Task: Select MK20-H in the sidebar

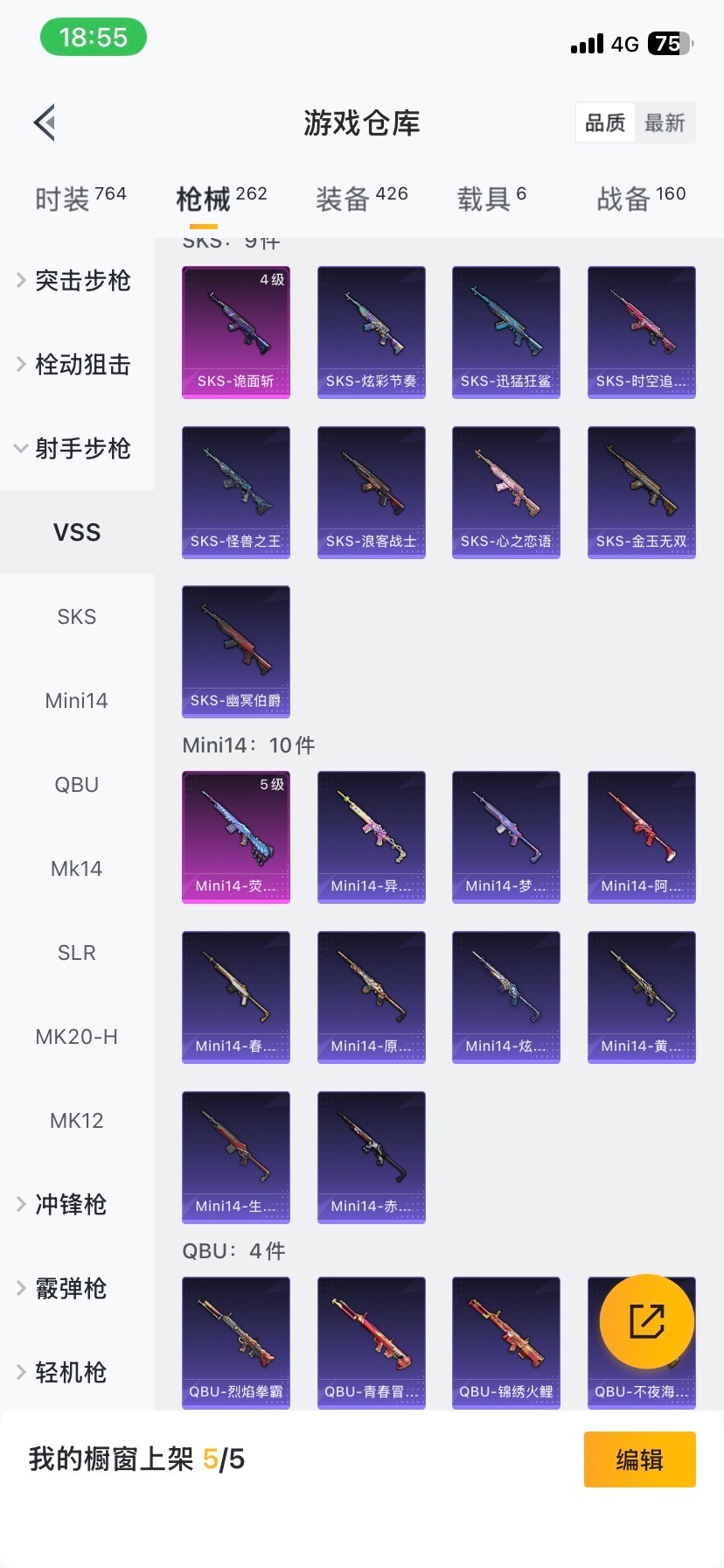Action: click(x=77, y=1036)
